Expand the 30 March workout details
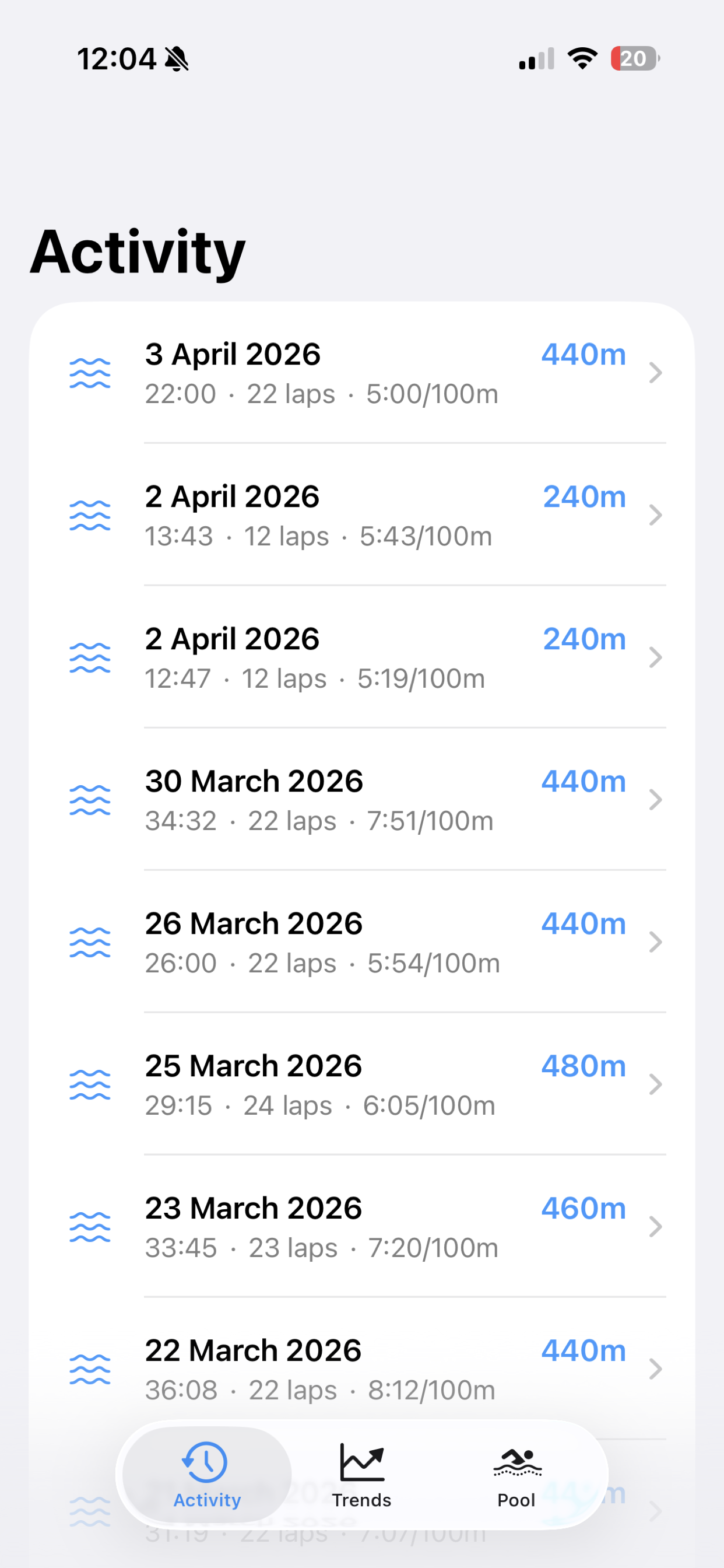The width and height of the screenshot is (724, 1568). coord(655,800)
